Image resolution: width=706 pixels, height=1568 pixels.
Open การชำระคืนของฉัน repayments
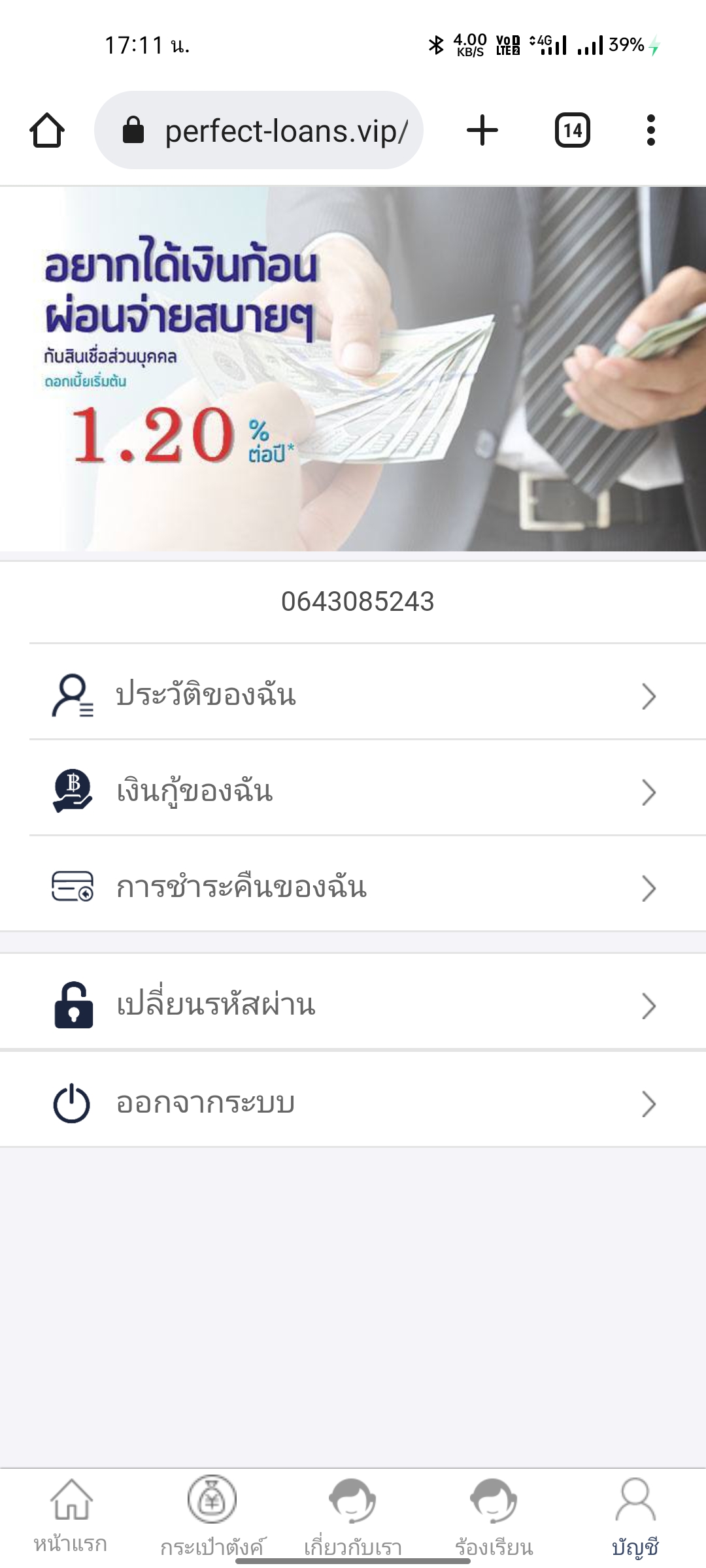pos(353,887)
